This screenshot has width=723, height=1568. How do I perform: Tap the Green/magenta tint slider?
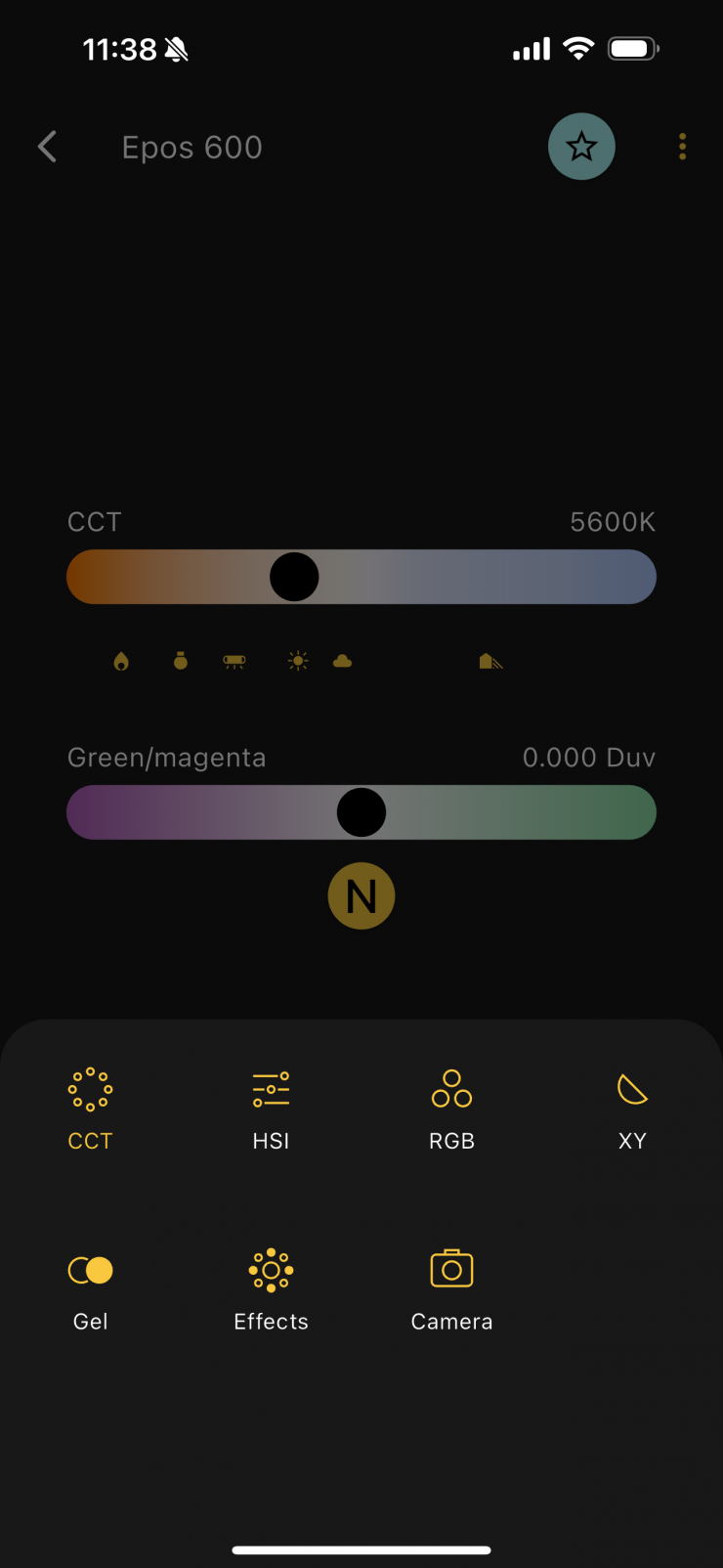click(361, 812)
